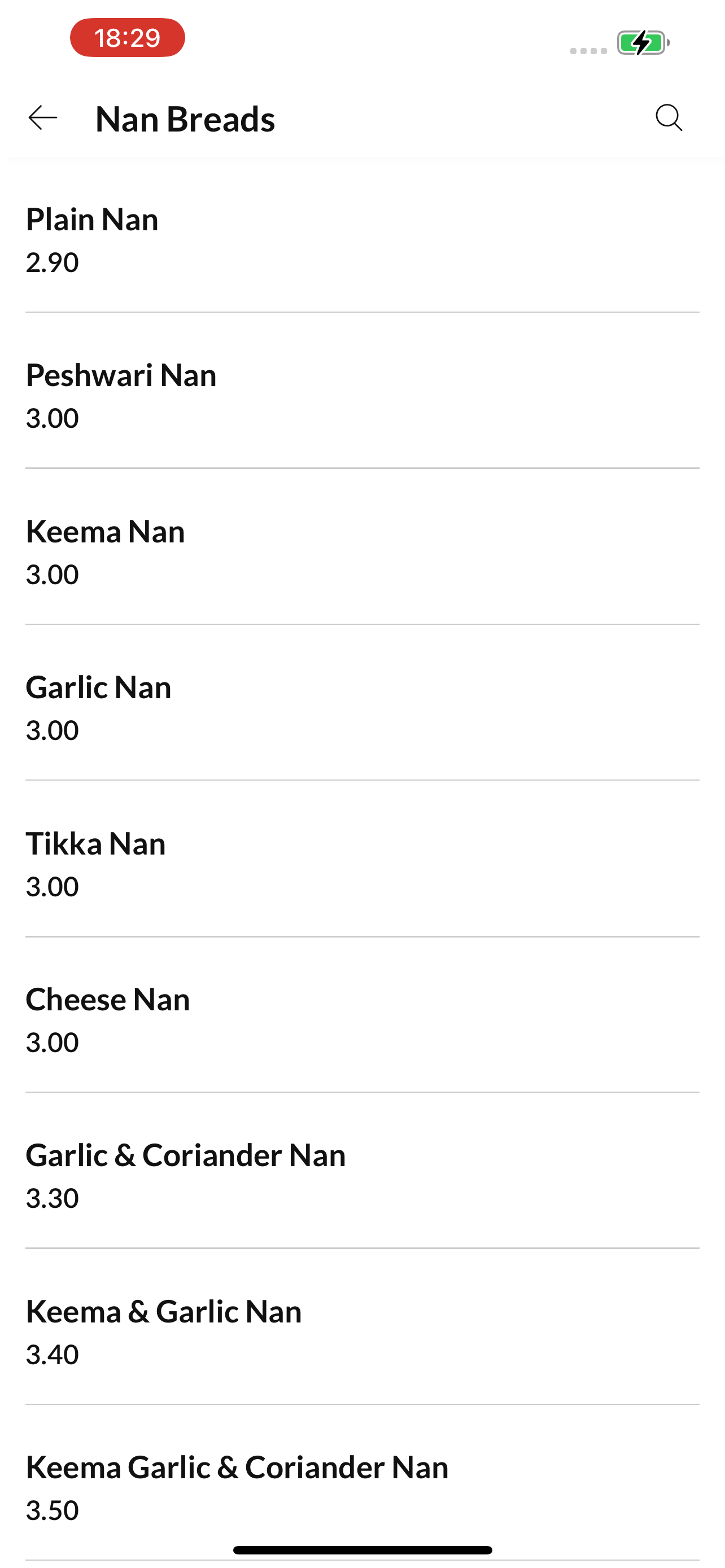Tap the Garlic Nan row
725x1568 pixels.
[x=362, y=702]
